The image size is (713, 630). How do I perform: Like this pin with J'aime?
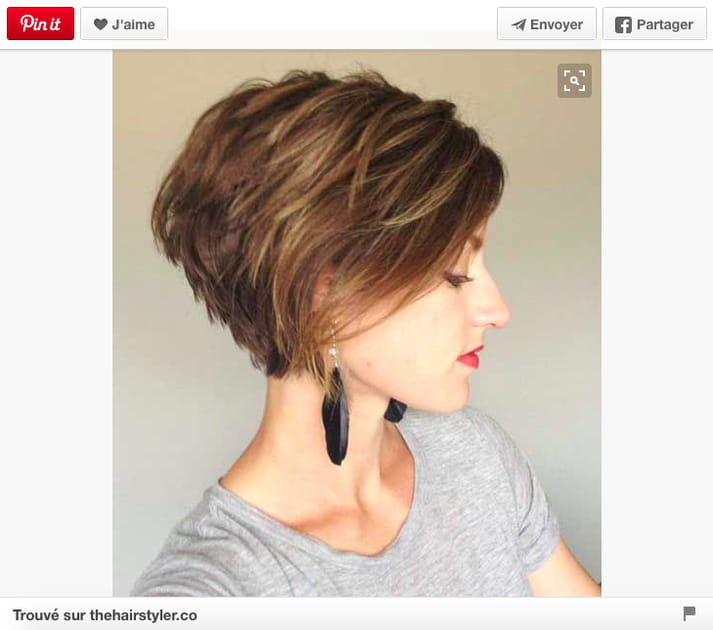(x=124, y=24)
